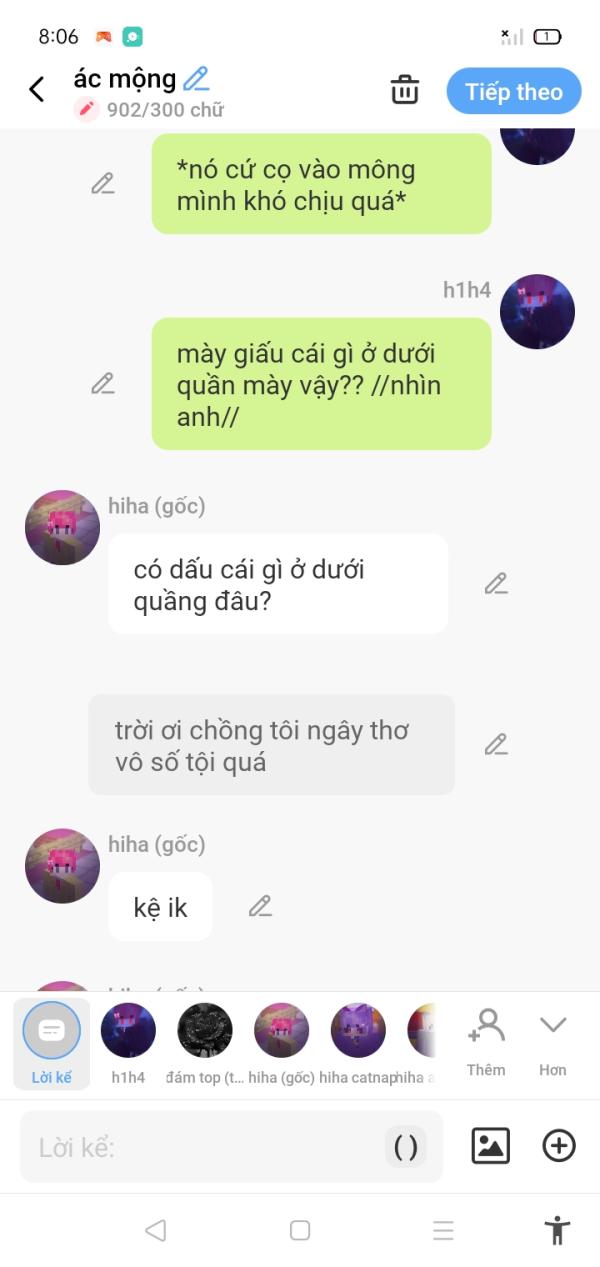600x1267 pixels.
Task: Go back using the top arrow
Action: (x=37, y=90)
